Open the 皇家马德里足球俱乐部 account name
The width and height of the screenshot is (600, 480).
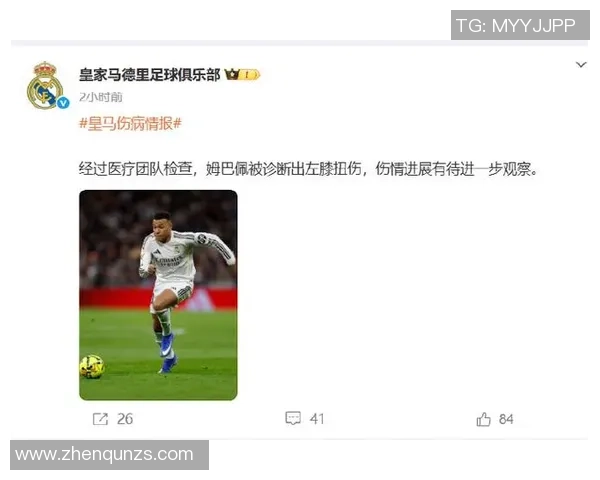click(x=150, y=75)
